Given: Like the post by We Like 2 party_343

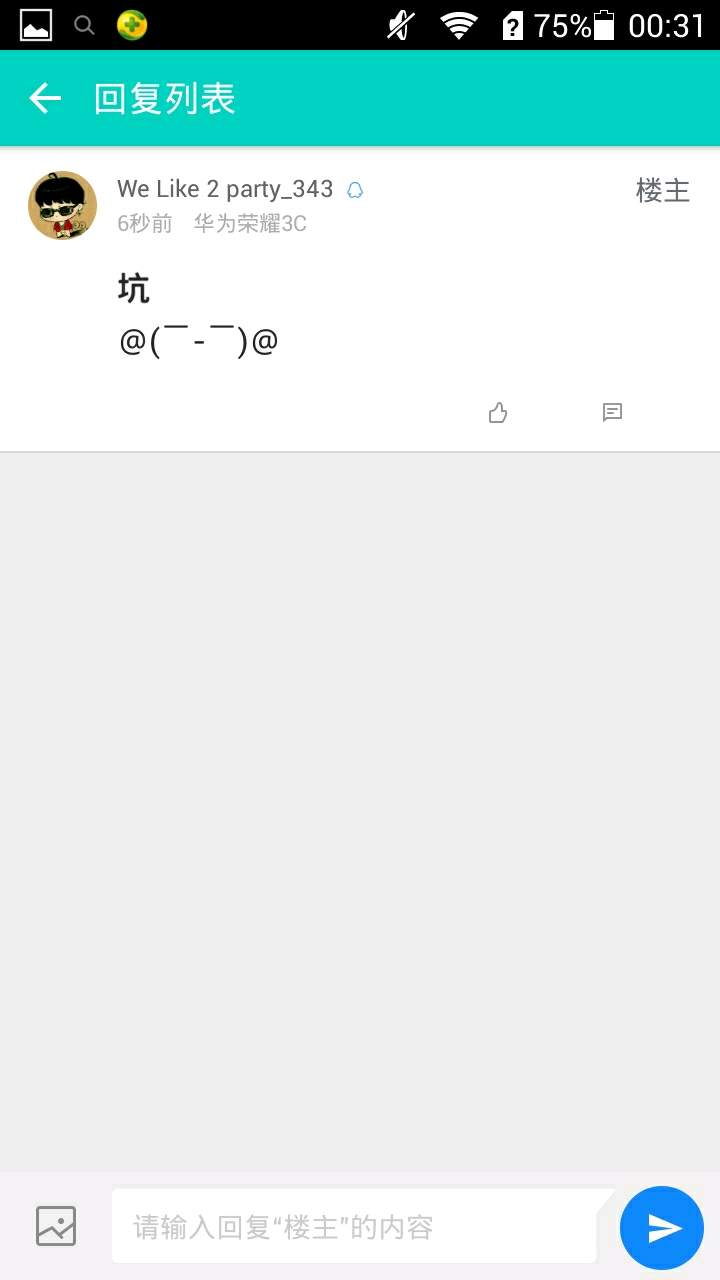Looking at the screenshot, I should click(498, 412).
